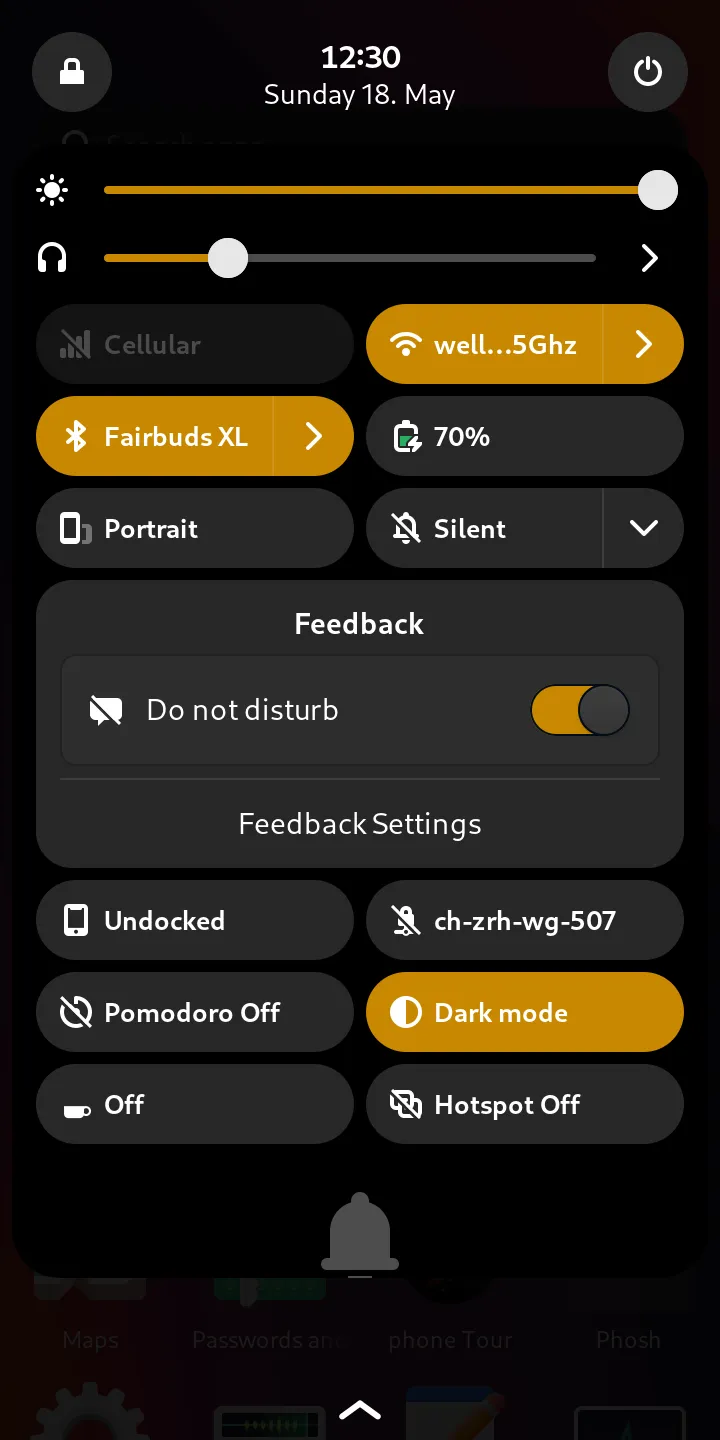
Task: Switch Portrait rotation setting
Action: pos(194,529)
